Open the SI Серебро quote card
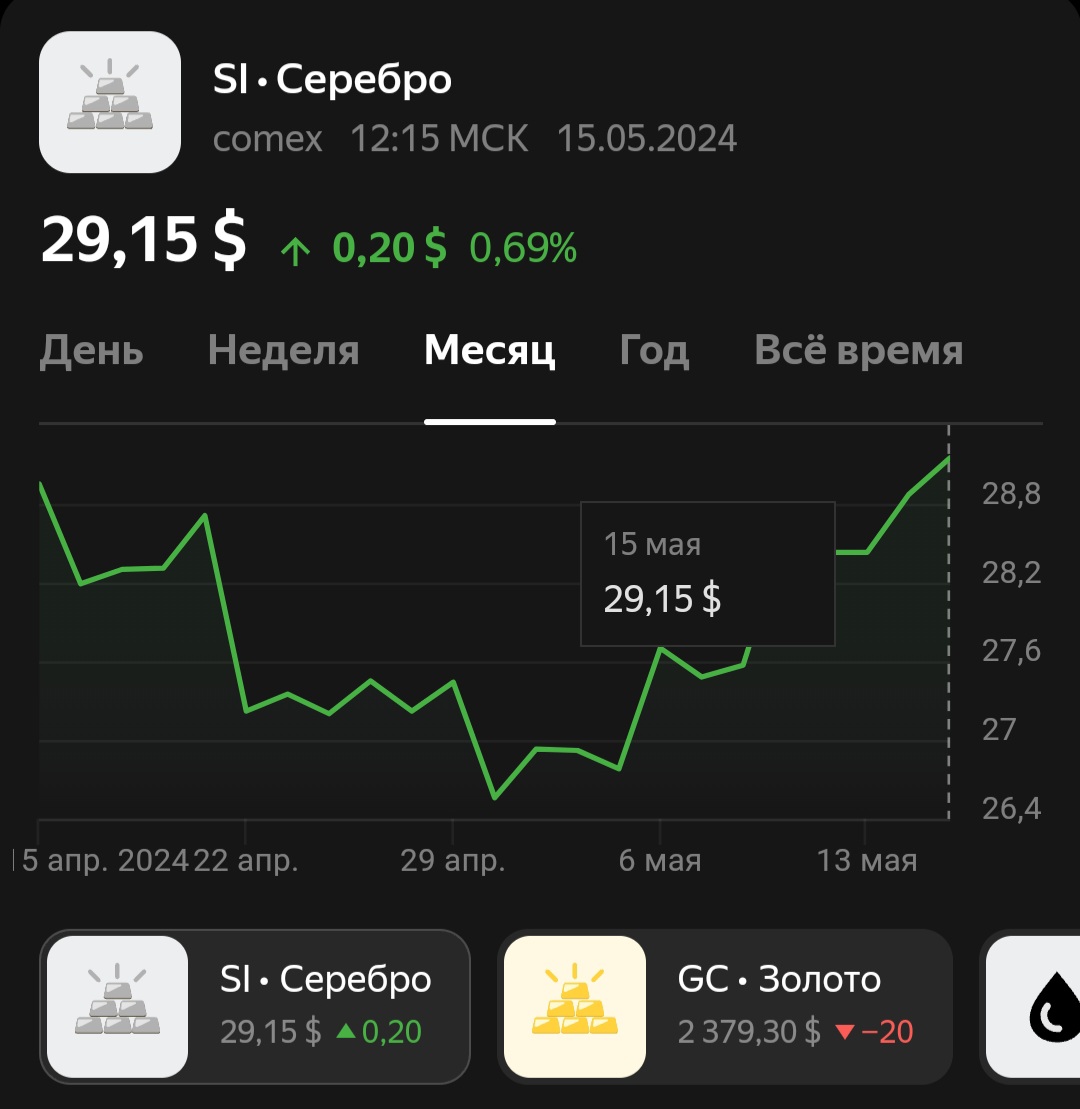This screenshot has height=1109, width=1080. 255,1007
